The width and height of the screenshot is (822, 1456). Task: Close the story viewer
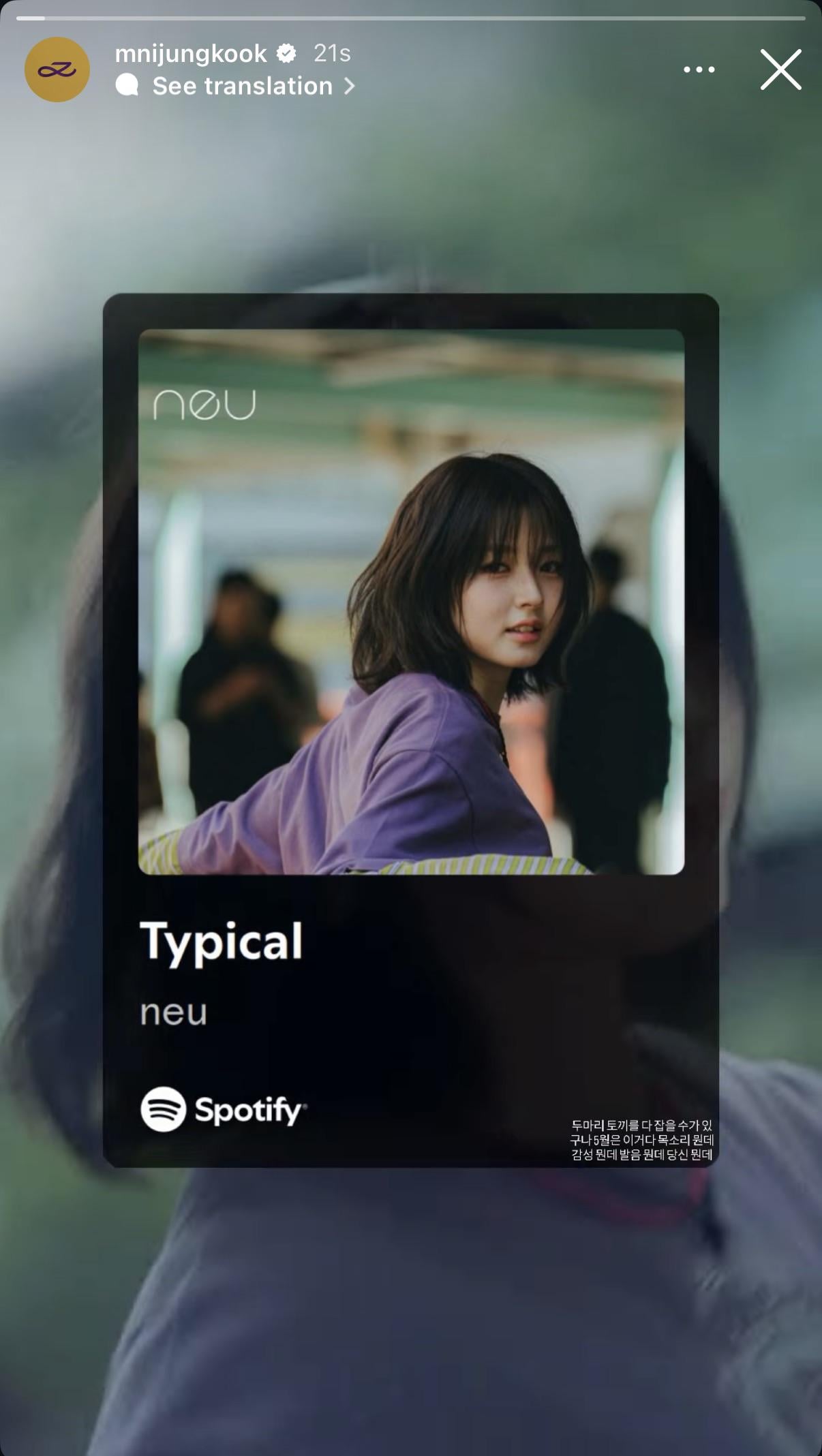tap(780, 69)
